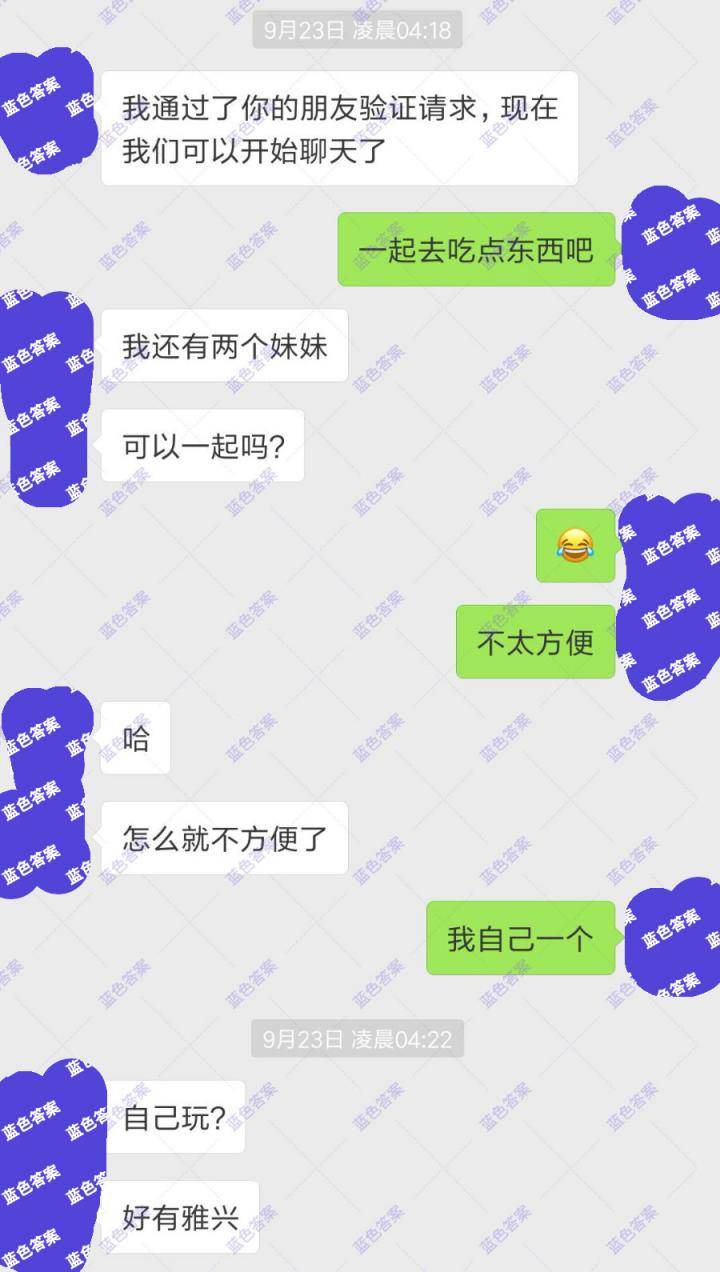Click the purple sticker covering the top-left avatar
Screen dimensions: 720x1272
[x=45, y=110]
